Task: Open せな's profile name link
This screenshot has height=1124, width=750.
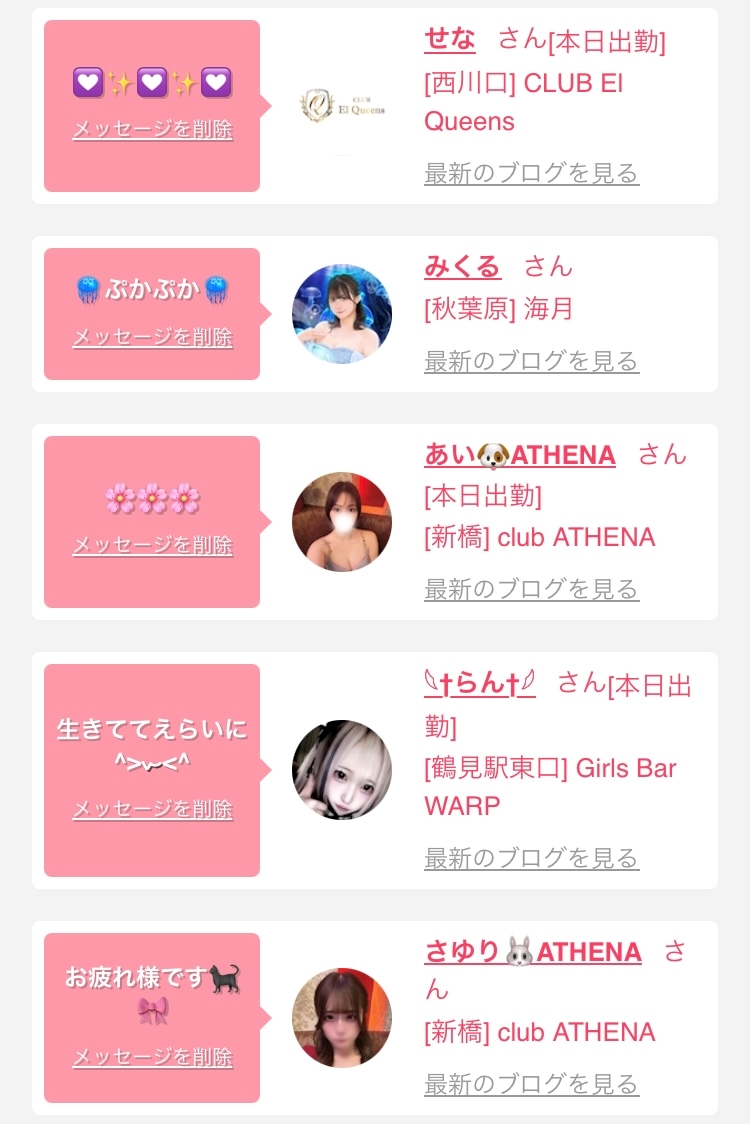Action: click(450, 39)
